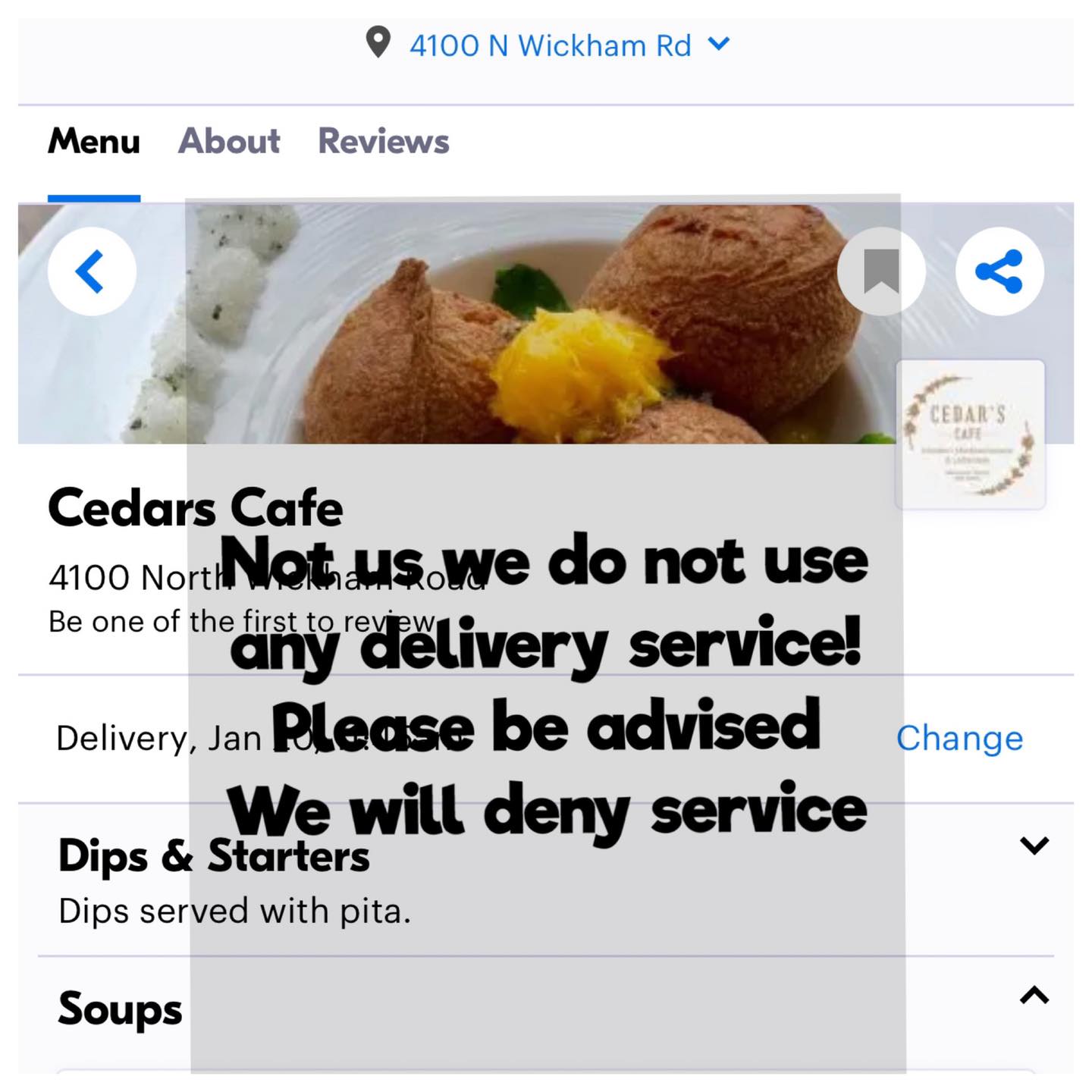The image size is (1092, 1092).
Task: Expand the Dips & Starters section
Action: click(1034, 845)
